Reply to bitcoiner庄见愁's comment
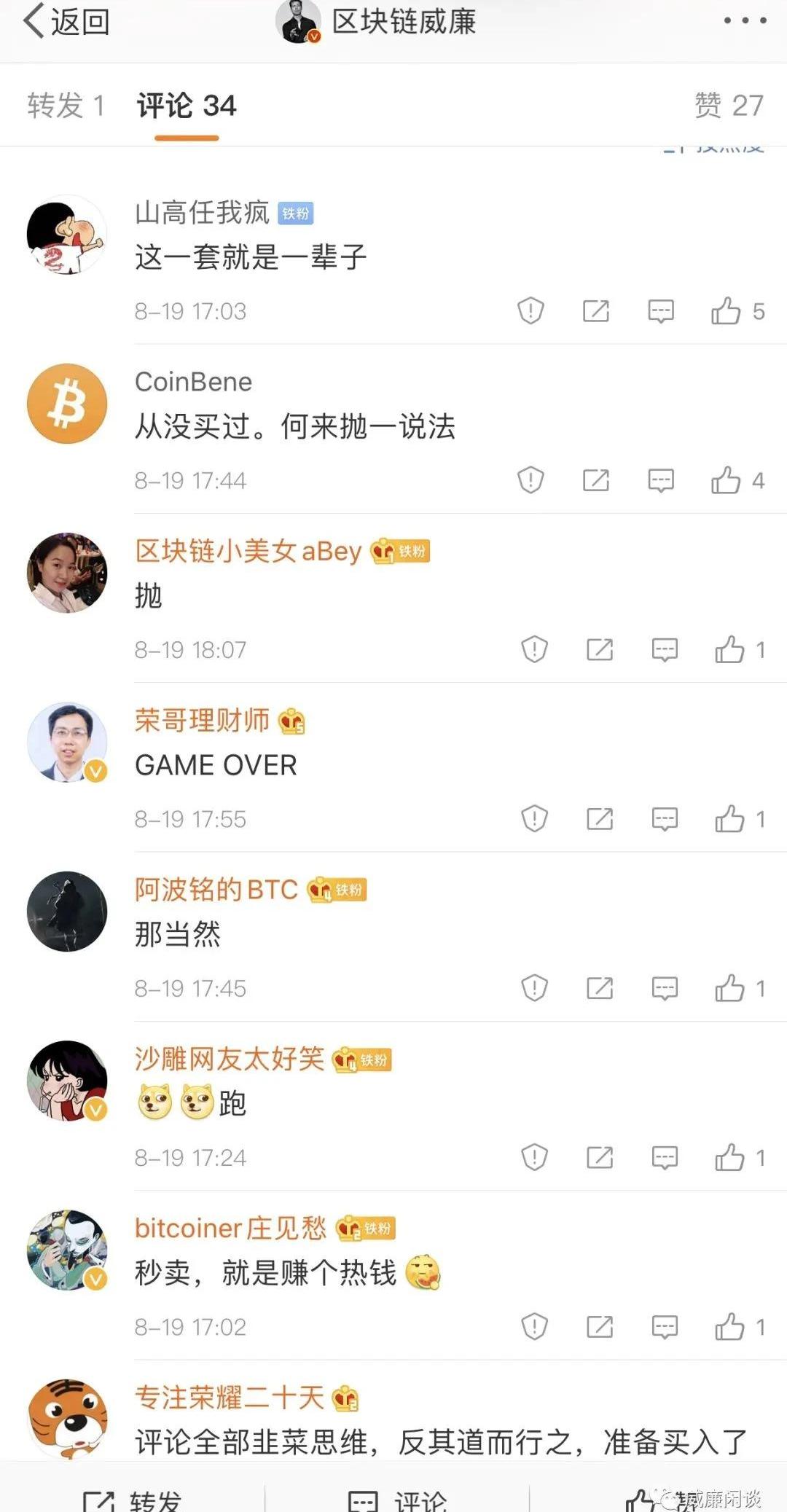Screen dimensions: 787x1512 665,1327
